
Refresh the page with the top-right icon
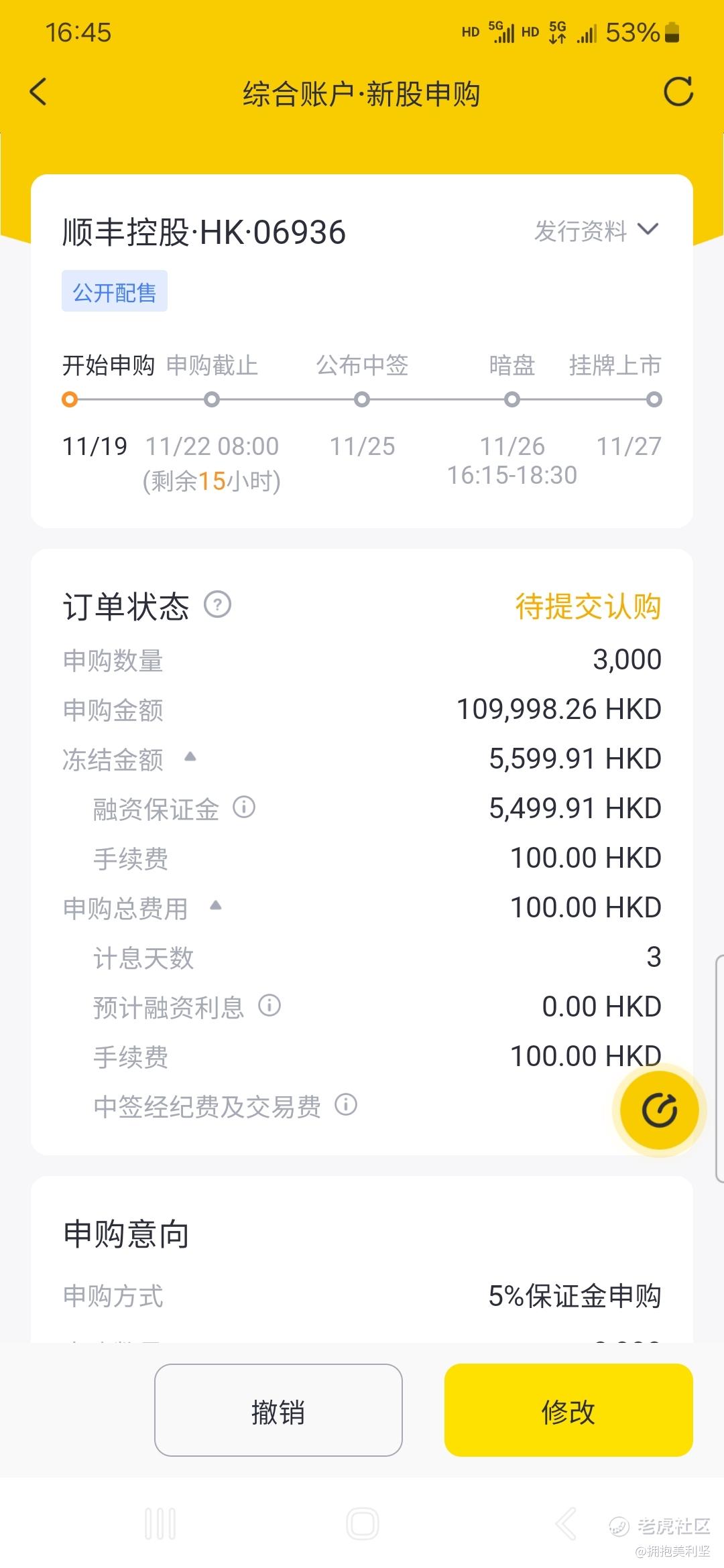click(x=678, y=92)
